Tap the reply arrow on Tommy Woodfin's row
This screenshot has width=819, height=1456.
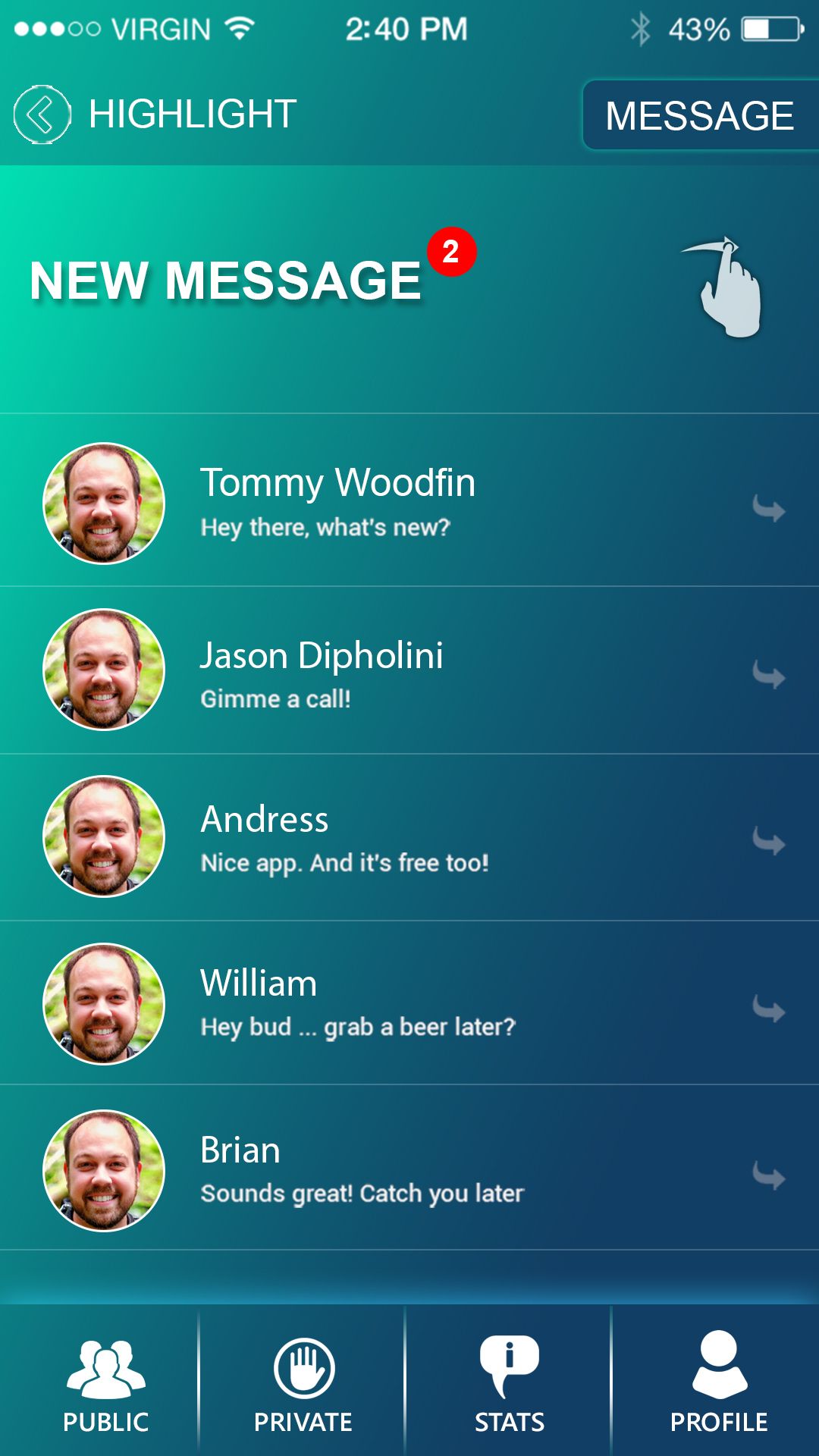(x=768, y=508)
